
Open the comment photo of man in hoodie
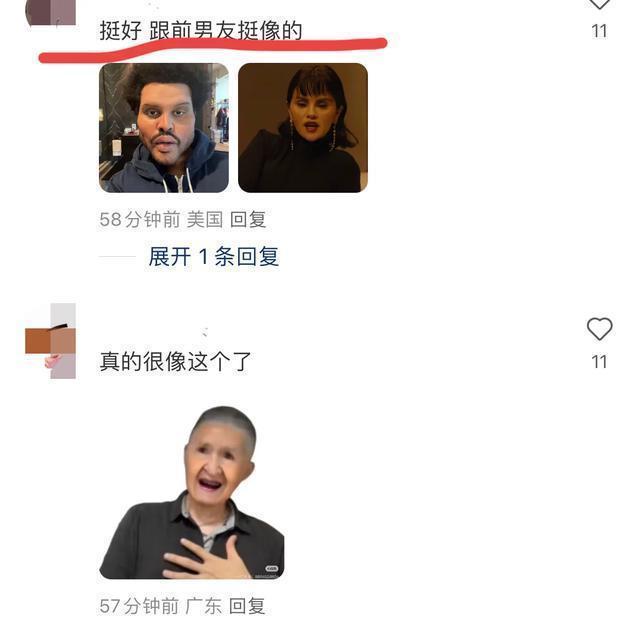[x=164, y=128]
